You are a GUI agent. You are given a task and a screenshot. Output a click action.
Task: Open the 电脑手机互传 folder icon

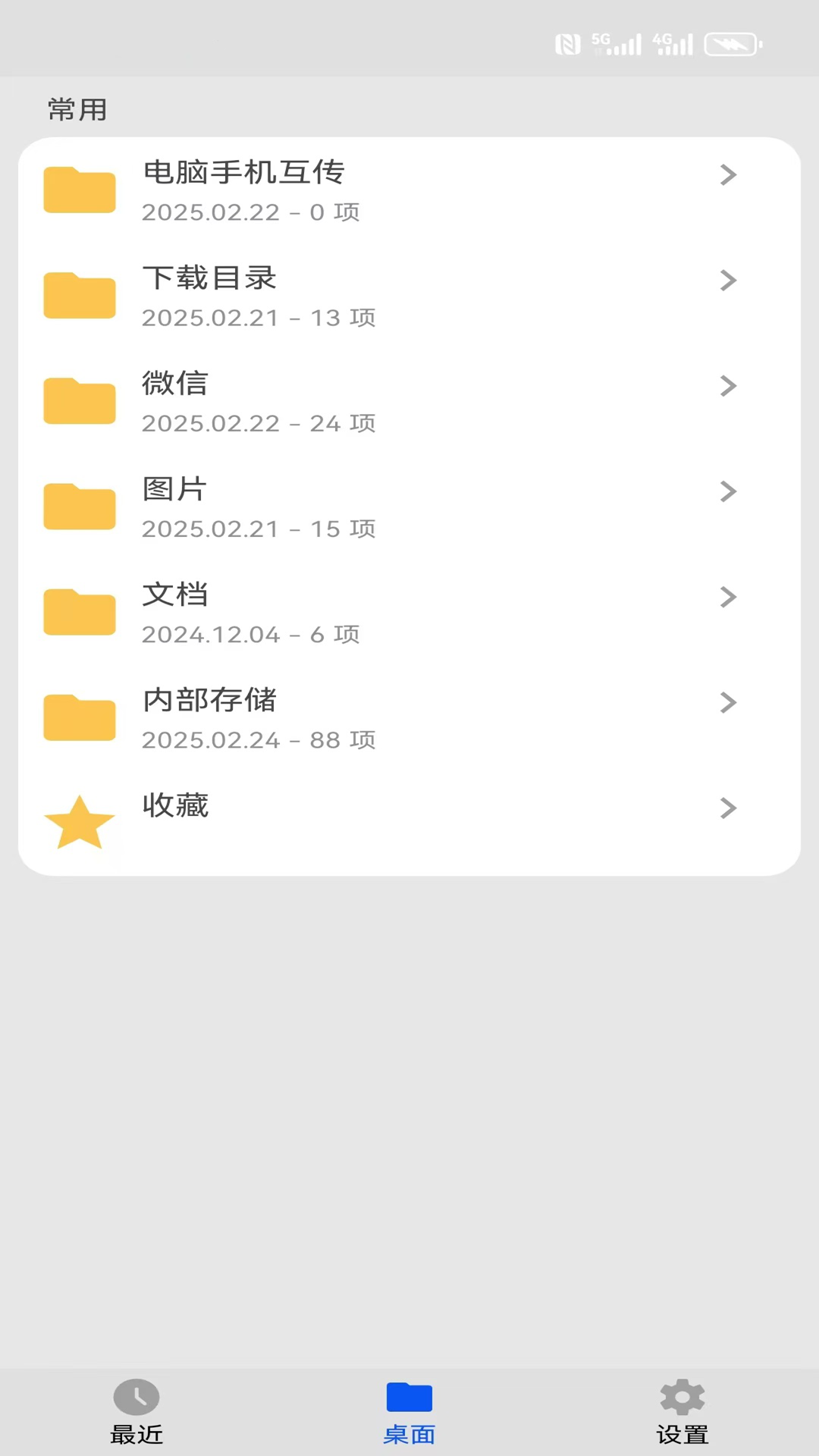[79, 190]
